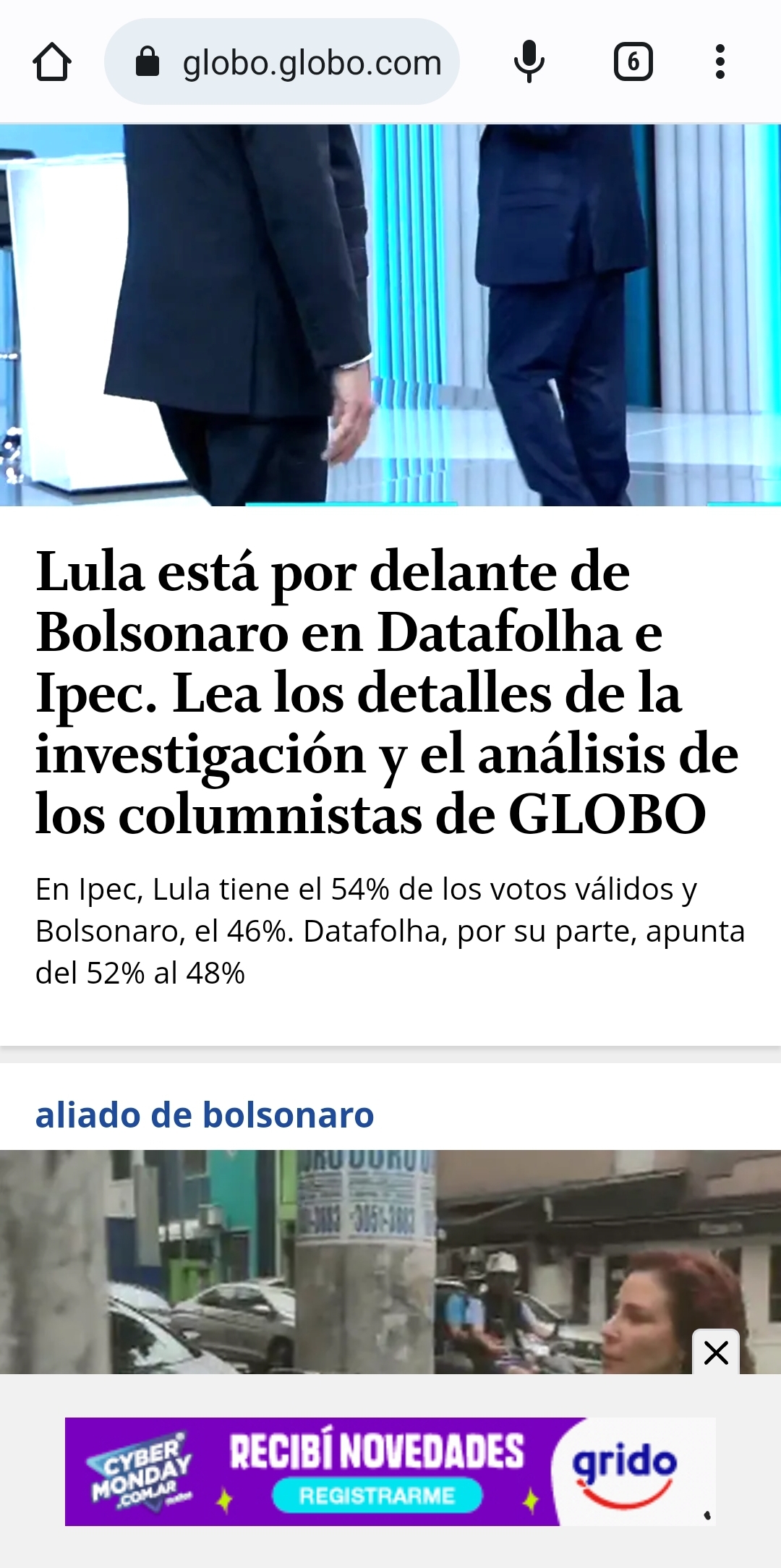Open the Lula está por delante de Bolsonaro article
The image size is (781, 1568).
coord(387,692)
